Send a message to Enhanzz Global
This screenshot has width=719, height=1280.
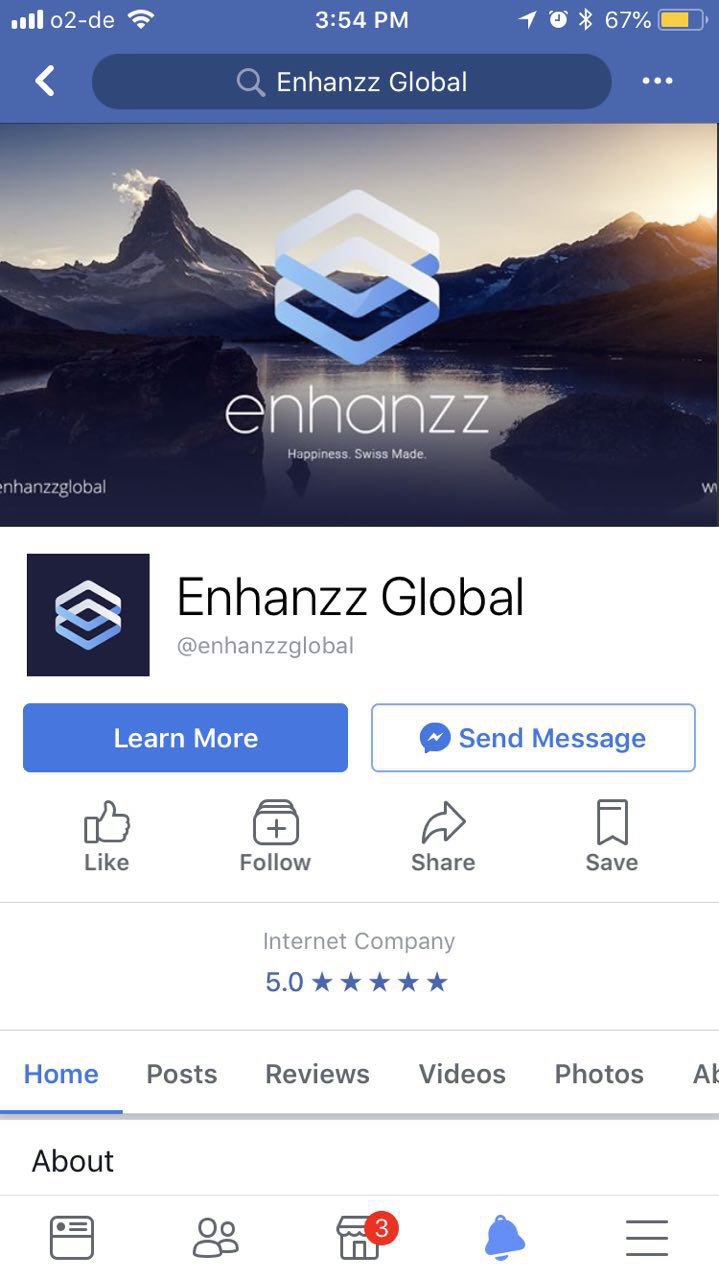tap(533, 738)
